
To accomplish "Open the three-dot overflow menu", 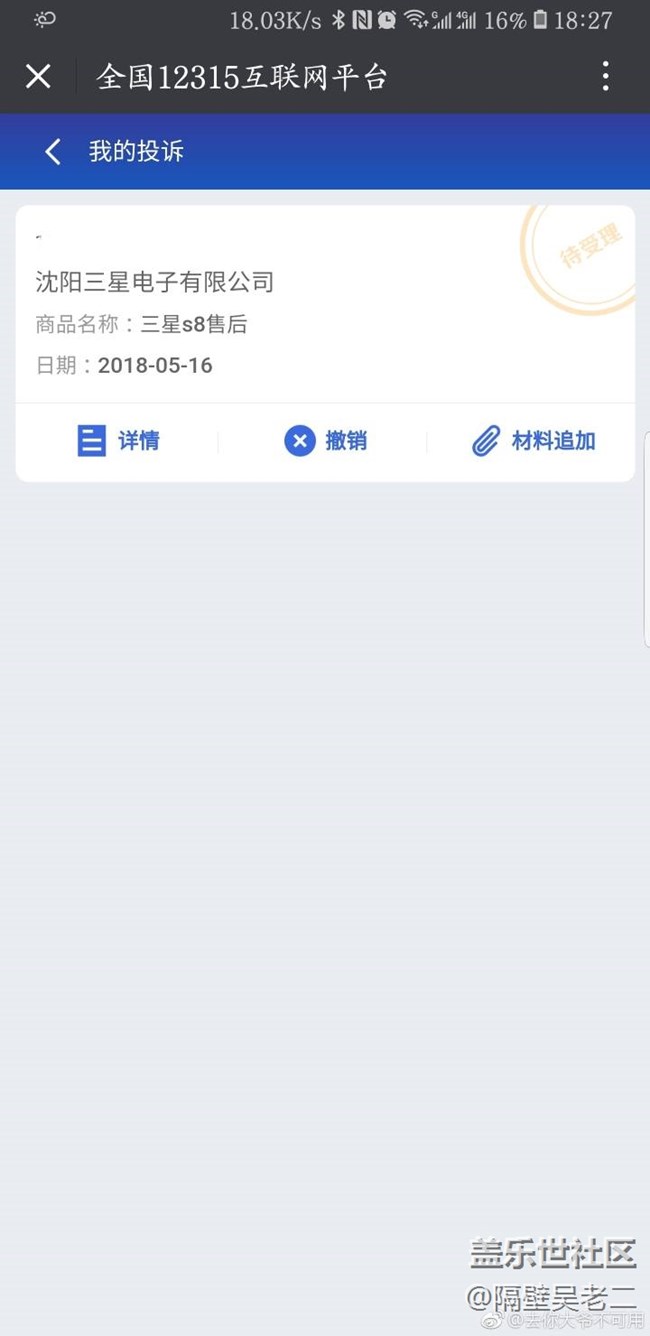I will [605, 76].
